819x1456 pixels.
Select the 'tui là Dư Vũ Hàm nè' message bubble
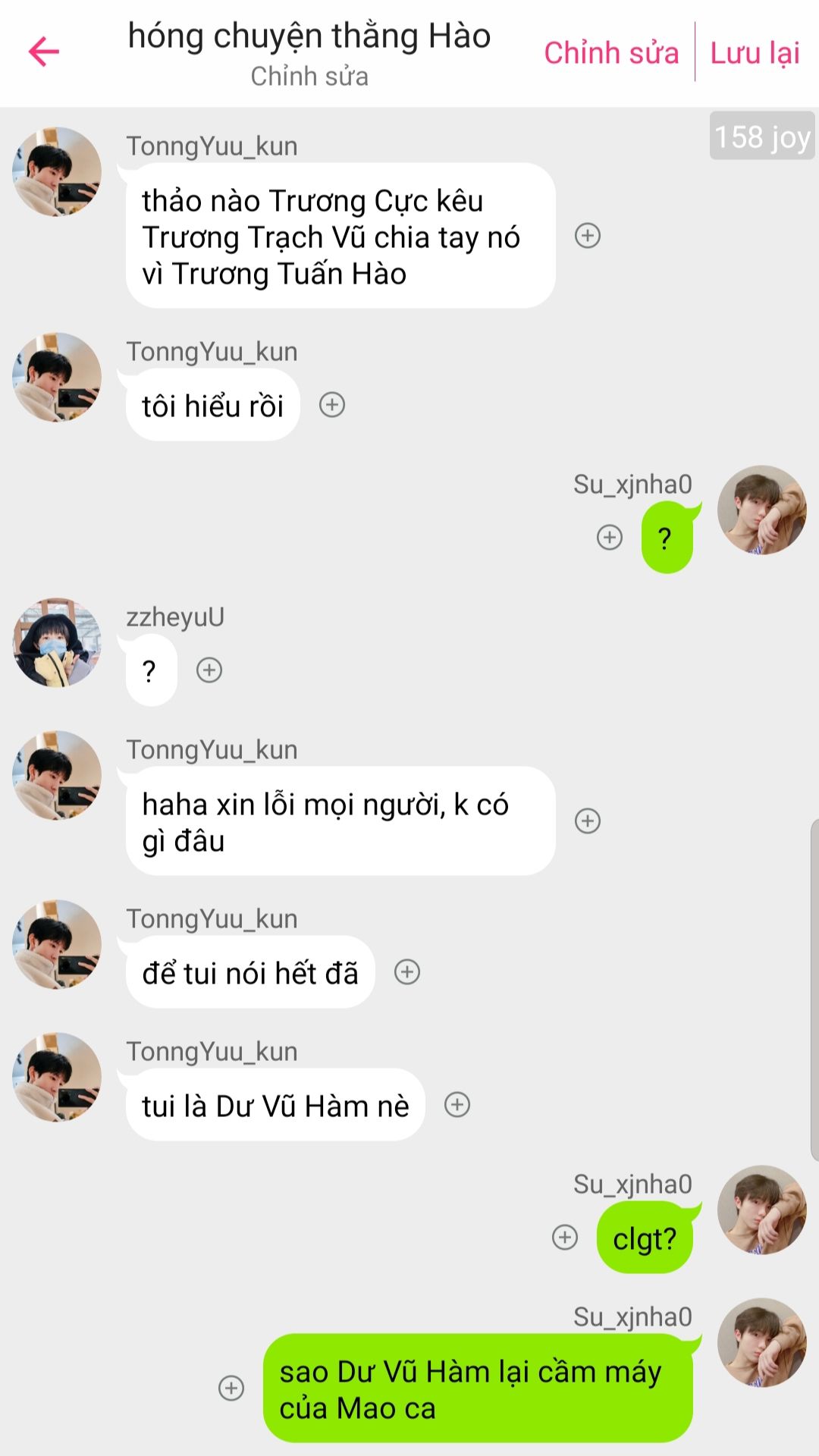coord(275,1106)
